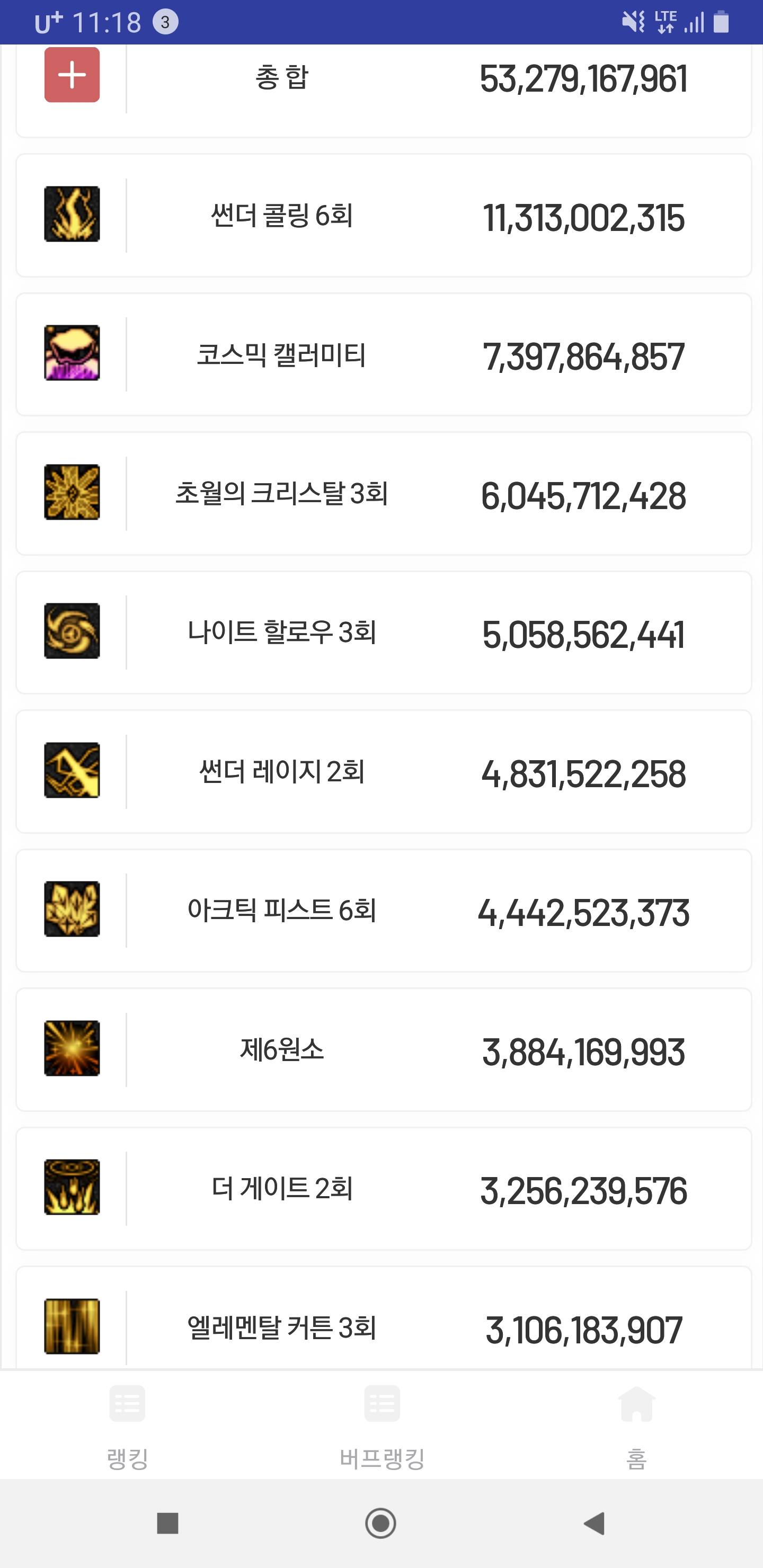Image resolution: width=763 pixels, height=1568 pixels.
Task: Open recent apps with the square button
Action: [167, 1524]
